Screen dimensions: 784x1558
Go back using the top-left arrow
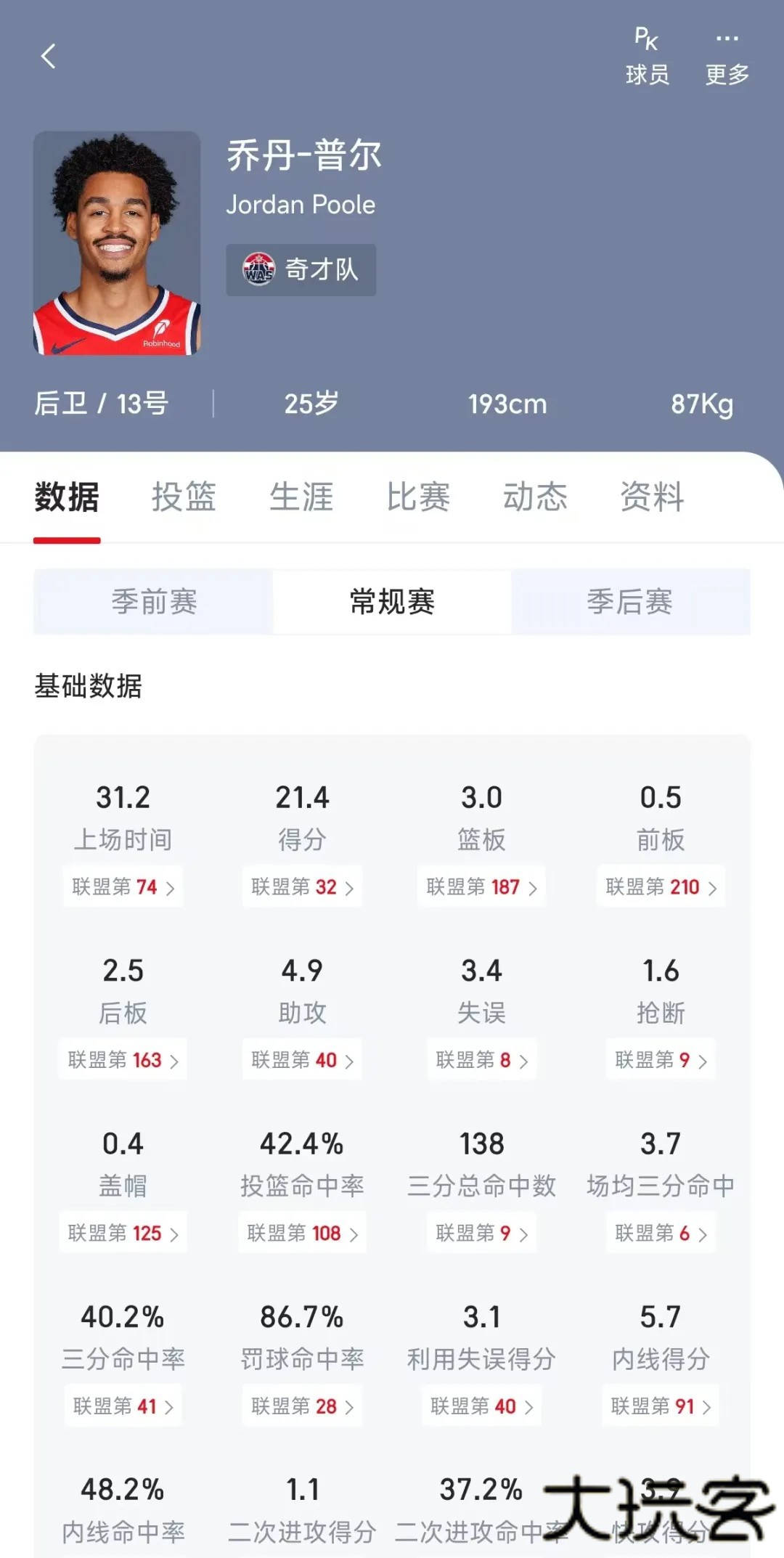[x=49, y=57]
